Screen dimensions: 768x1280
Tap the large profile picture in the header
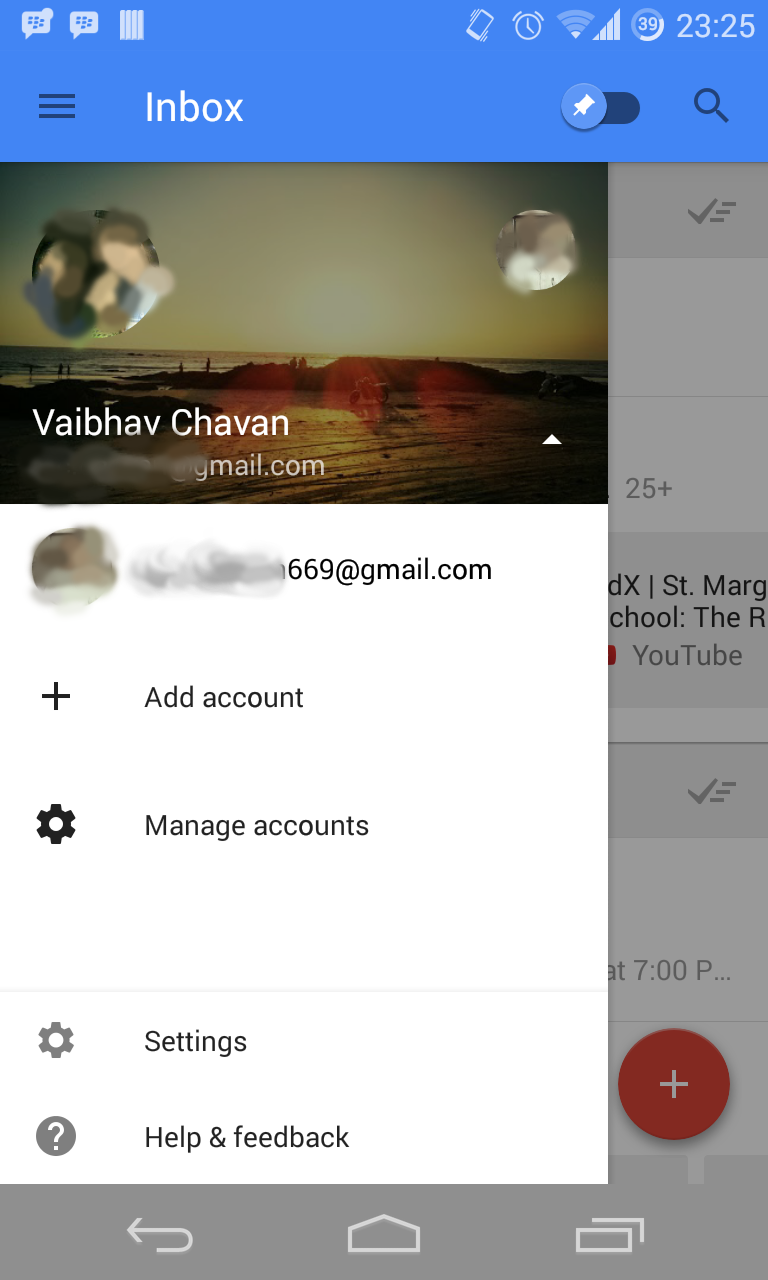pos(94,272)
